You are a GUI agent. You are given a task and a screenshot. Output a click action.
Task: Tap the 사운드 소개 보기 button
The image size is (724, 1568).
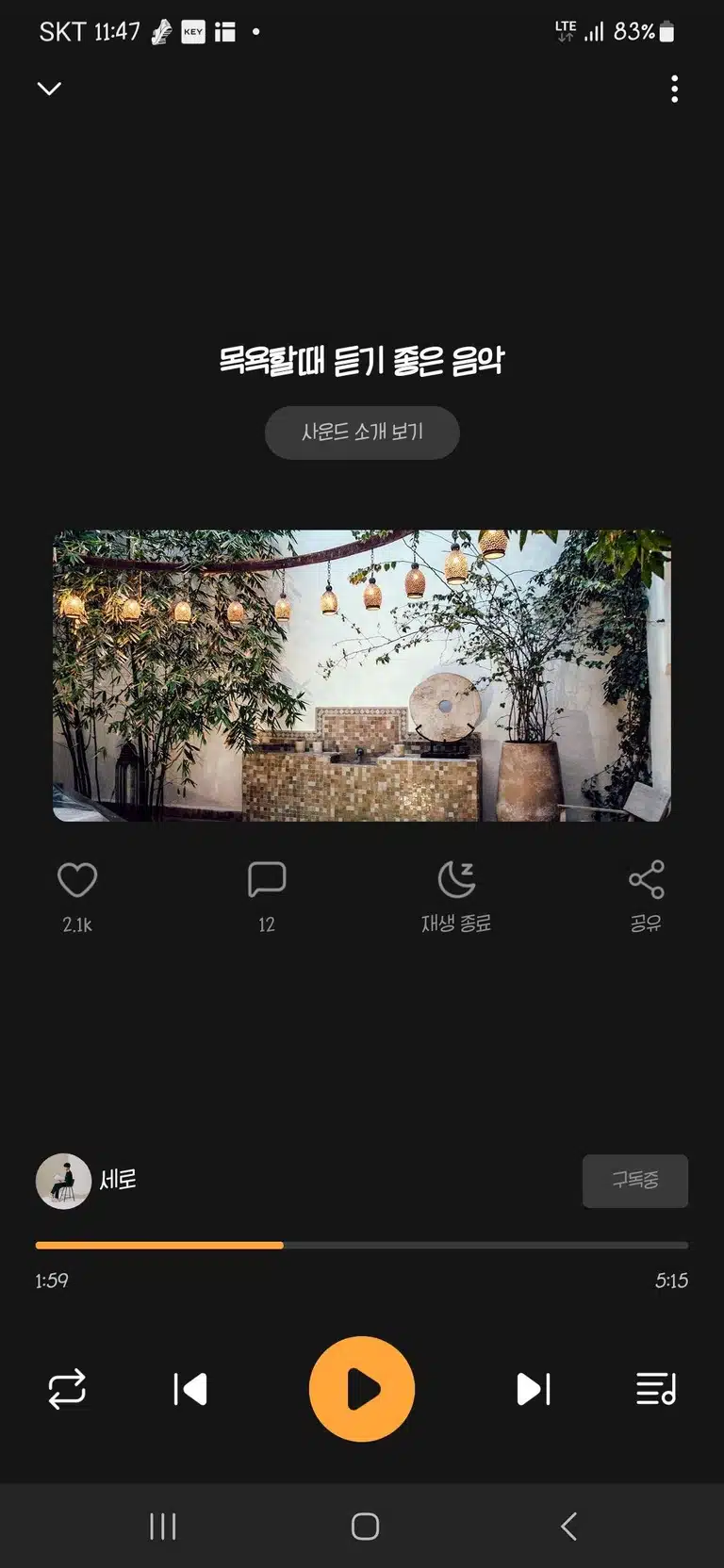coord(362,433)
